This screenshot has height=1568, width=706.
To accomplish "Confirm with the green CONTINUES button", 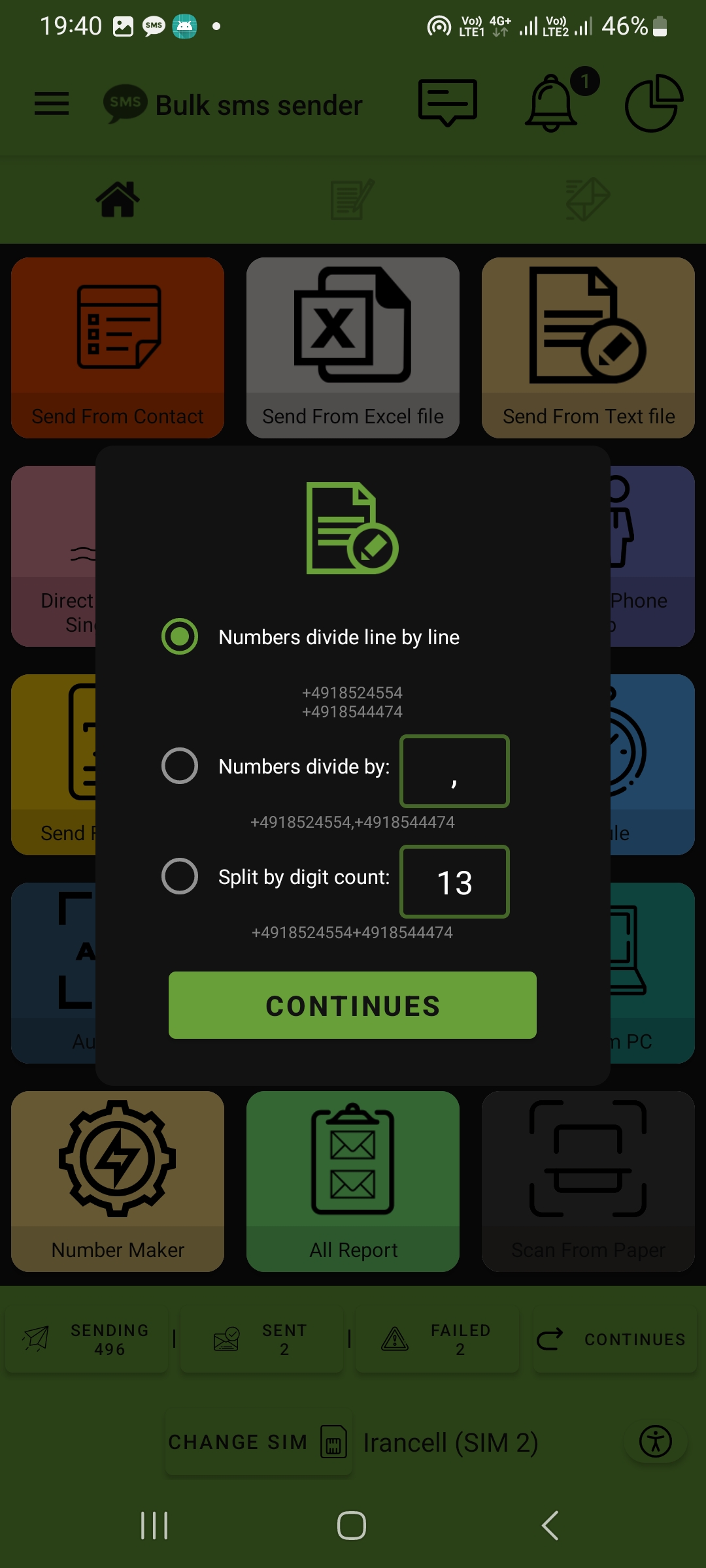I will point(352,1005).
